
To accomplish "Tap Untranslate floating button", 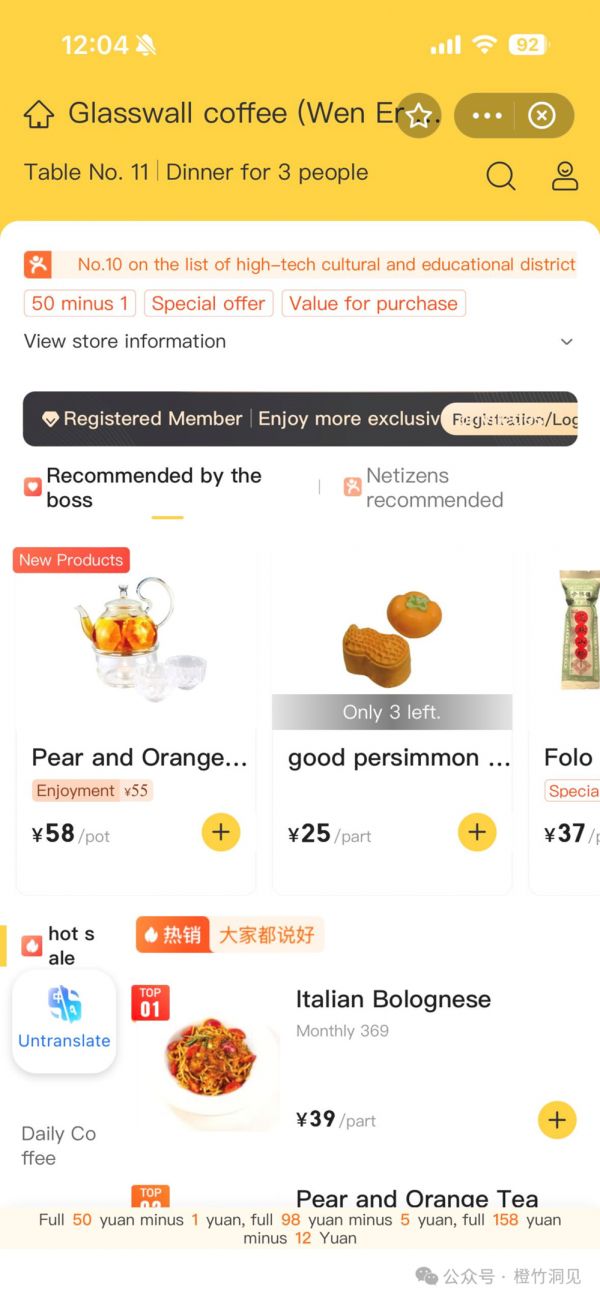I will pyautogui.click(x=64, y=1022).
